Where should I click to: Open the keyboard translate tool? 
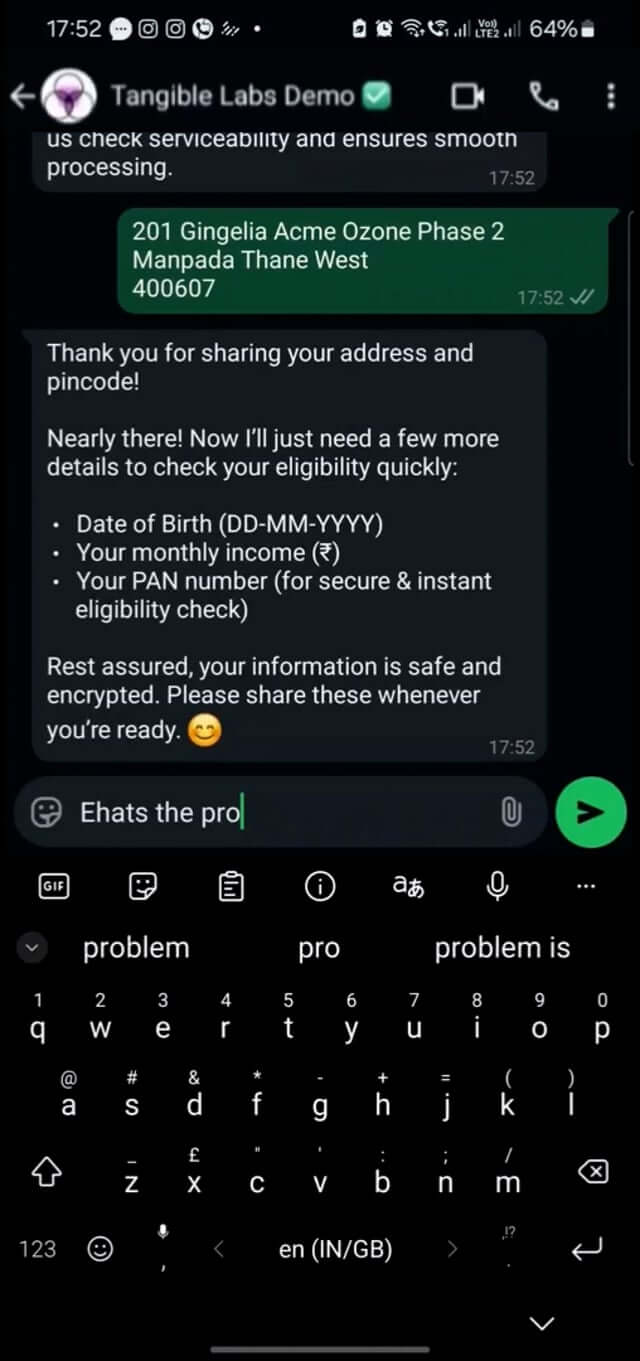(407, 886)
